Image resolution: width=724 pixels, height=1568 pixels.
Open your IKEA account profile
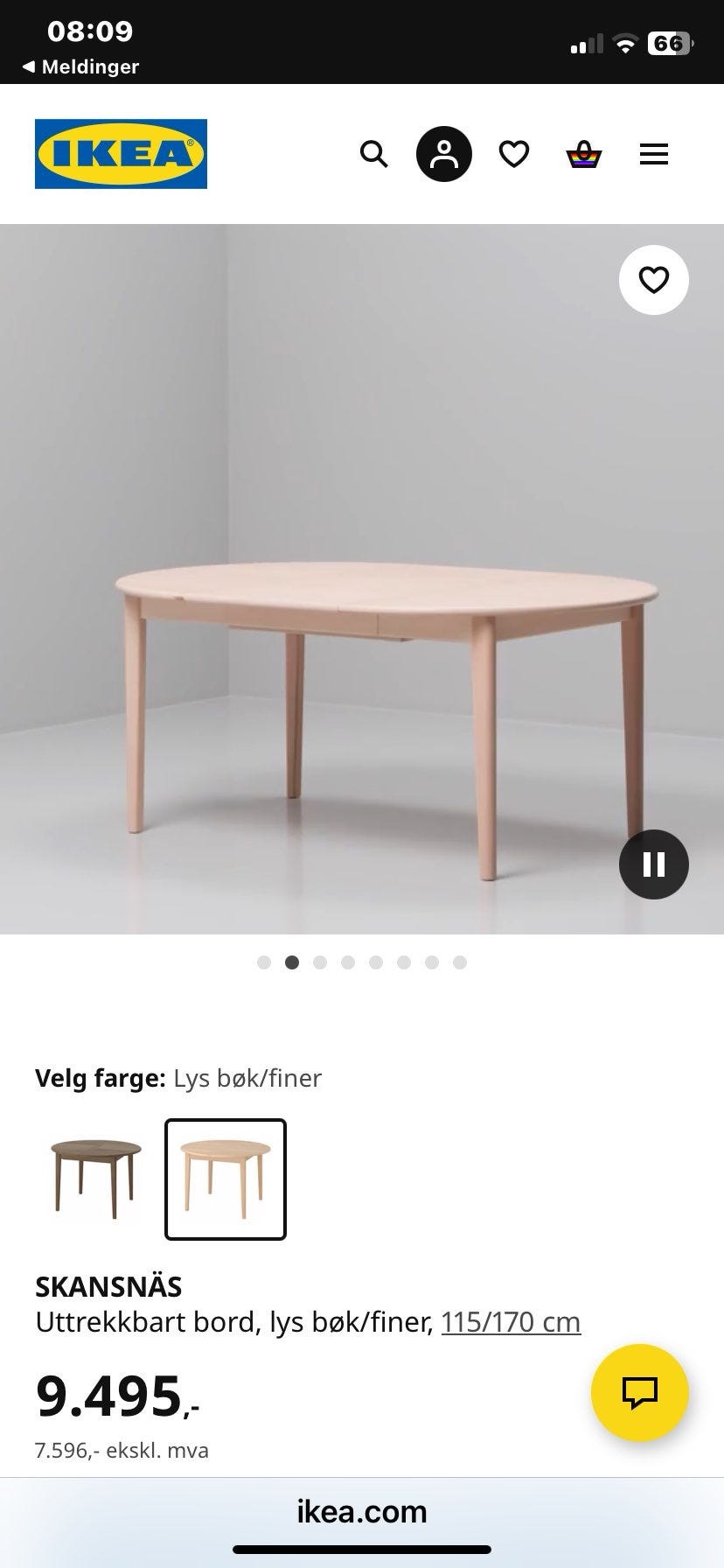tap(444, 154)
